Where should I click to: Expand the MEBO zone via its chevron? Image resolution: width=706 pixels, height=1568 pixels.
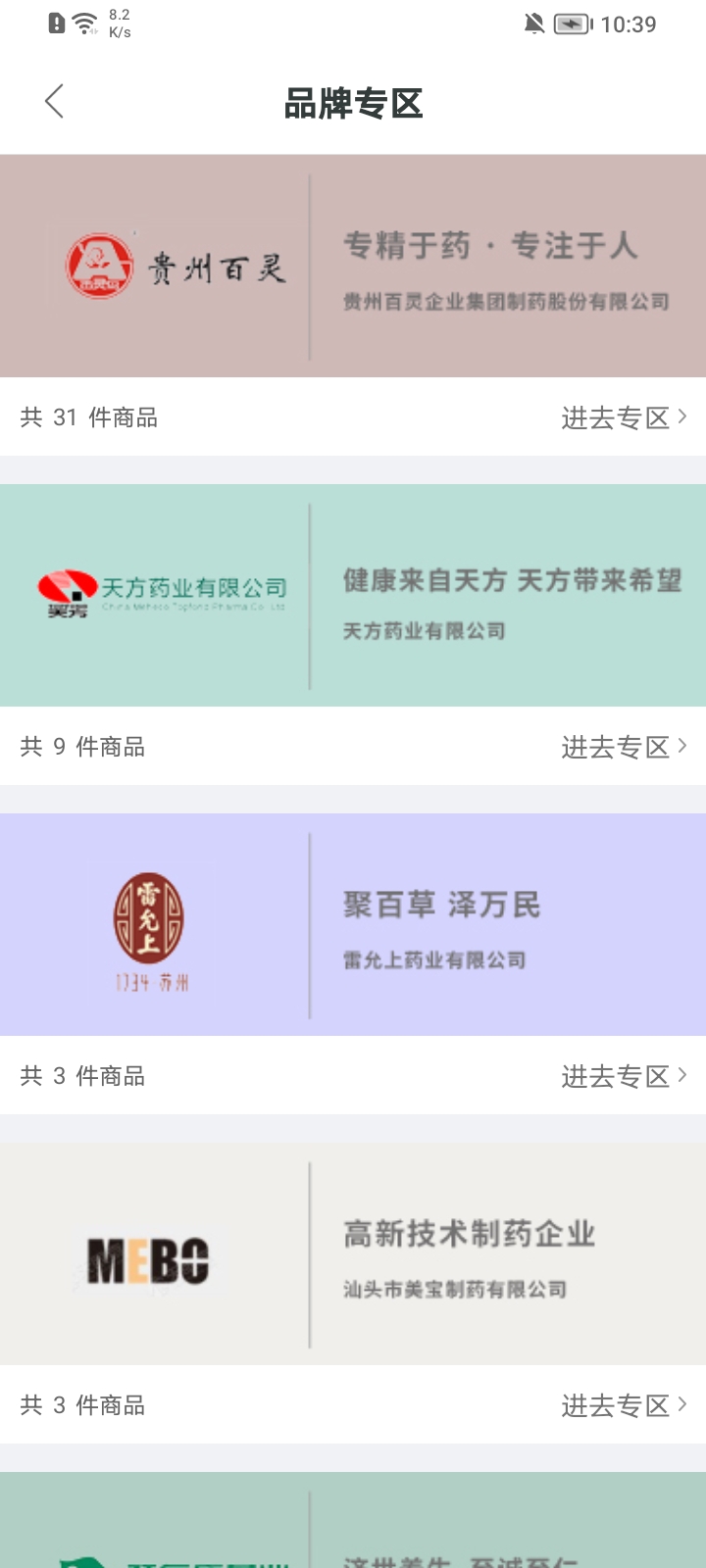683,1404
